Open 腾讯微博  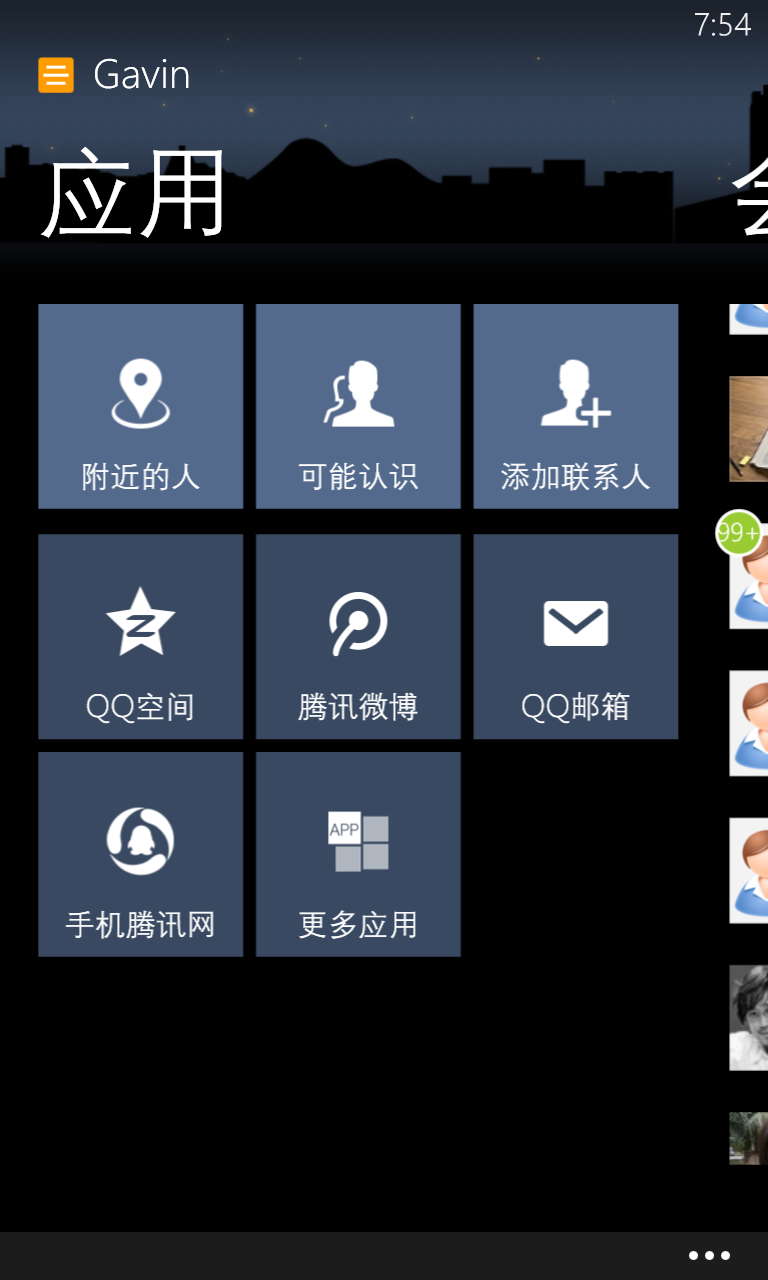point(358,636)
